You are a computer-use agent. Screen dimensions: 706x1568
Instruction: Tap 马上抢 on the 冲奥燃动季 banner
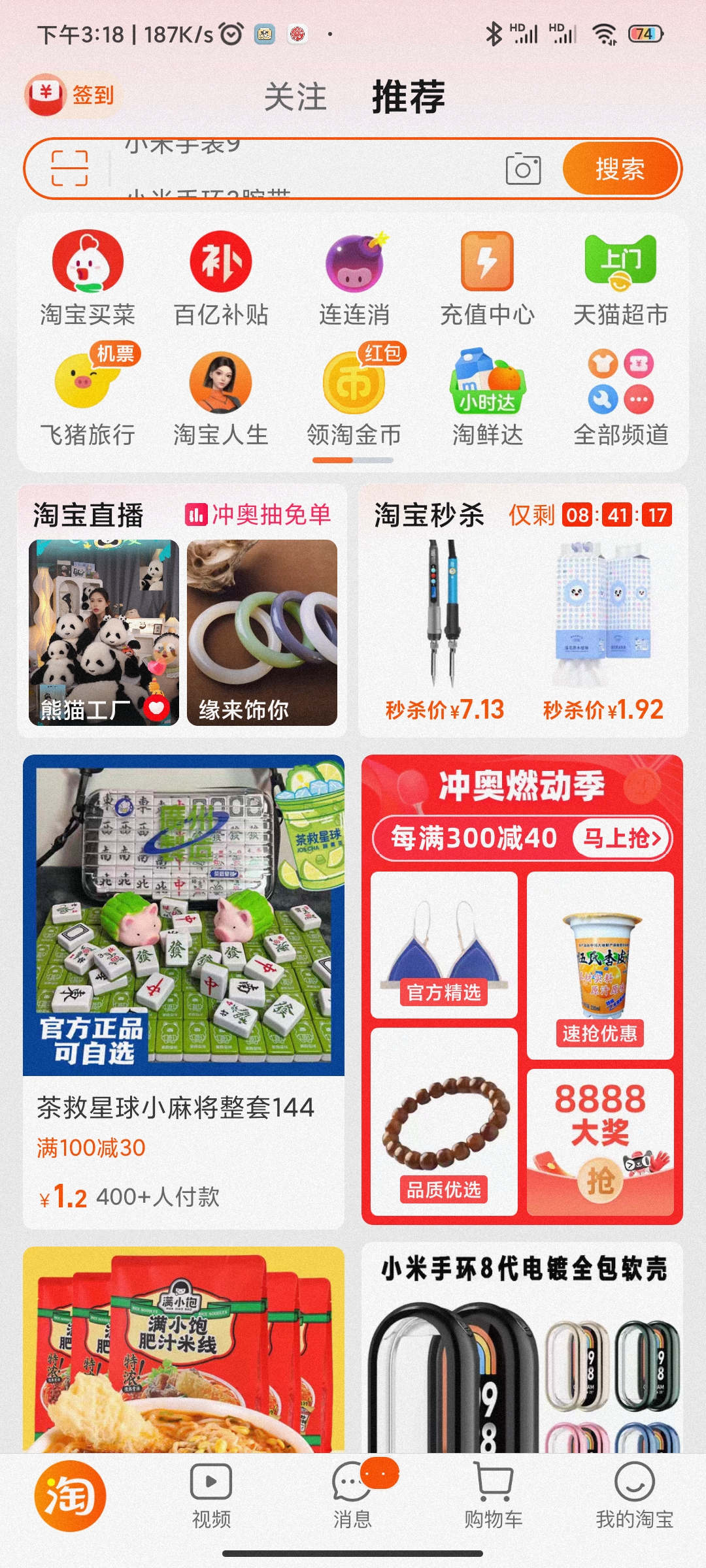(622, 838)
